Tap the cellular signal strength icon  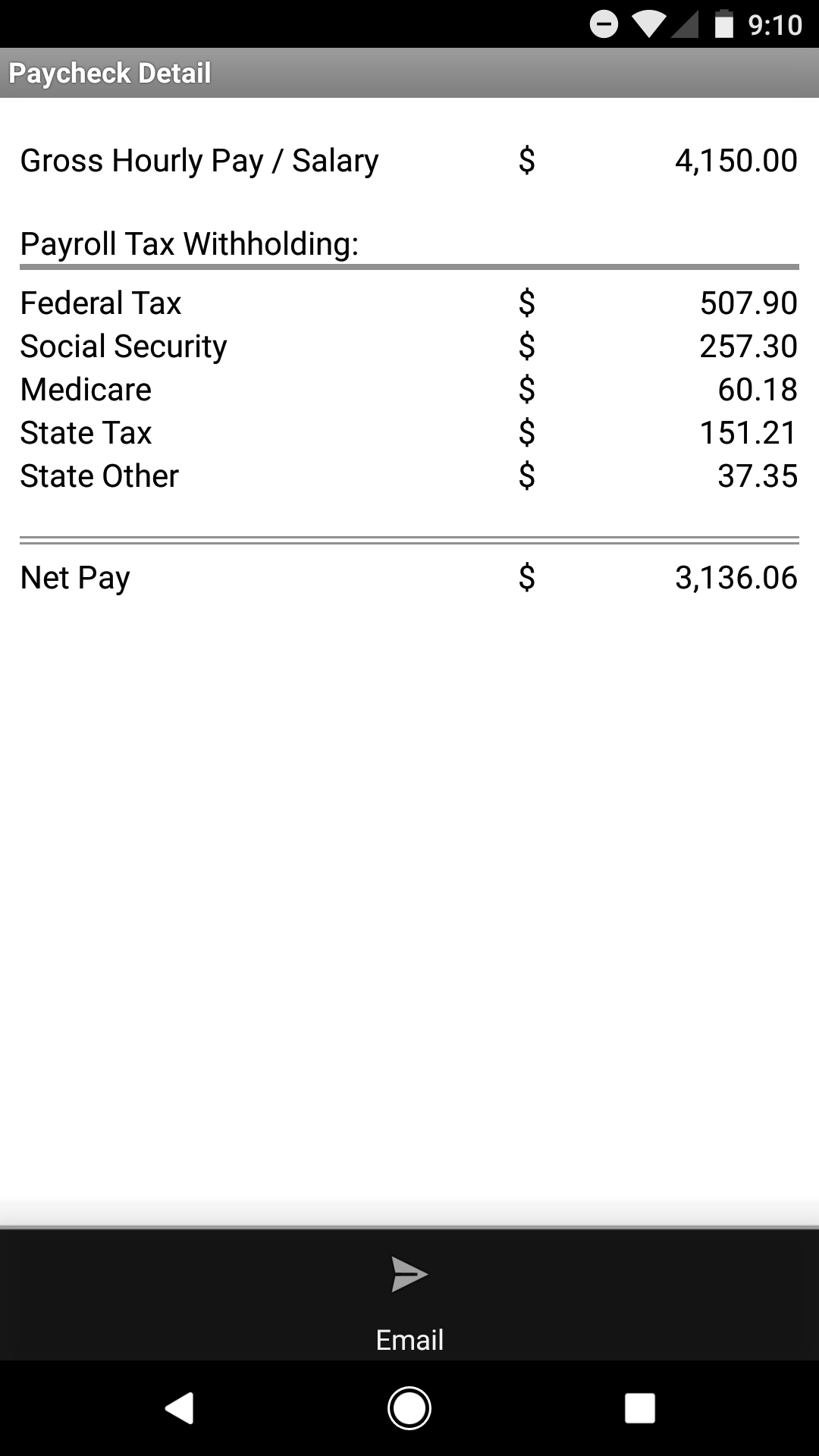pos(687,24)
